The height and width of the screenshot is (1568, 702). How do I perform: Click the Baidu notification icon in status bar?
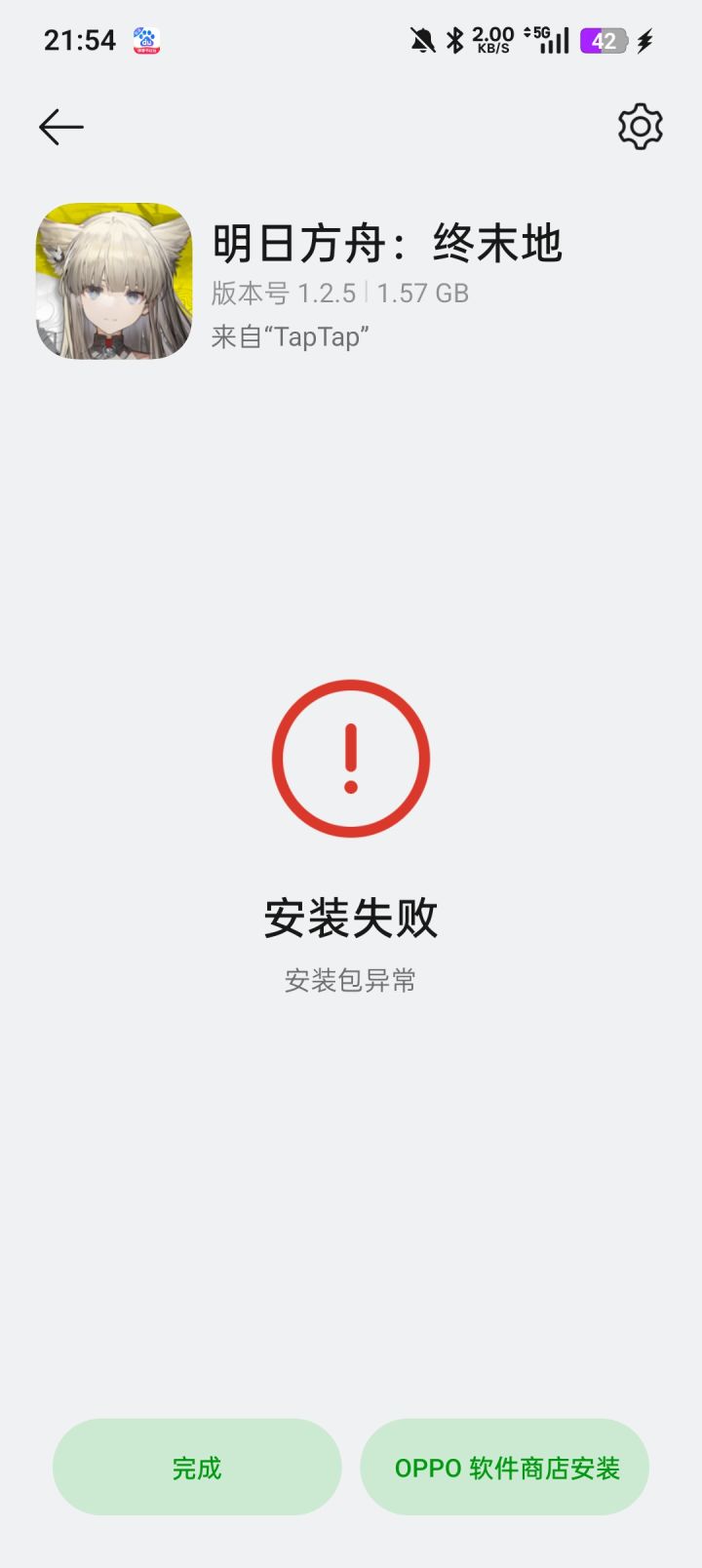[146, 39]
